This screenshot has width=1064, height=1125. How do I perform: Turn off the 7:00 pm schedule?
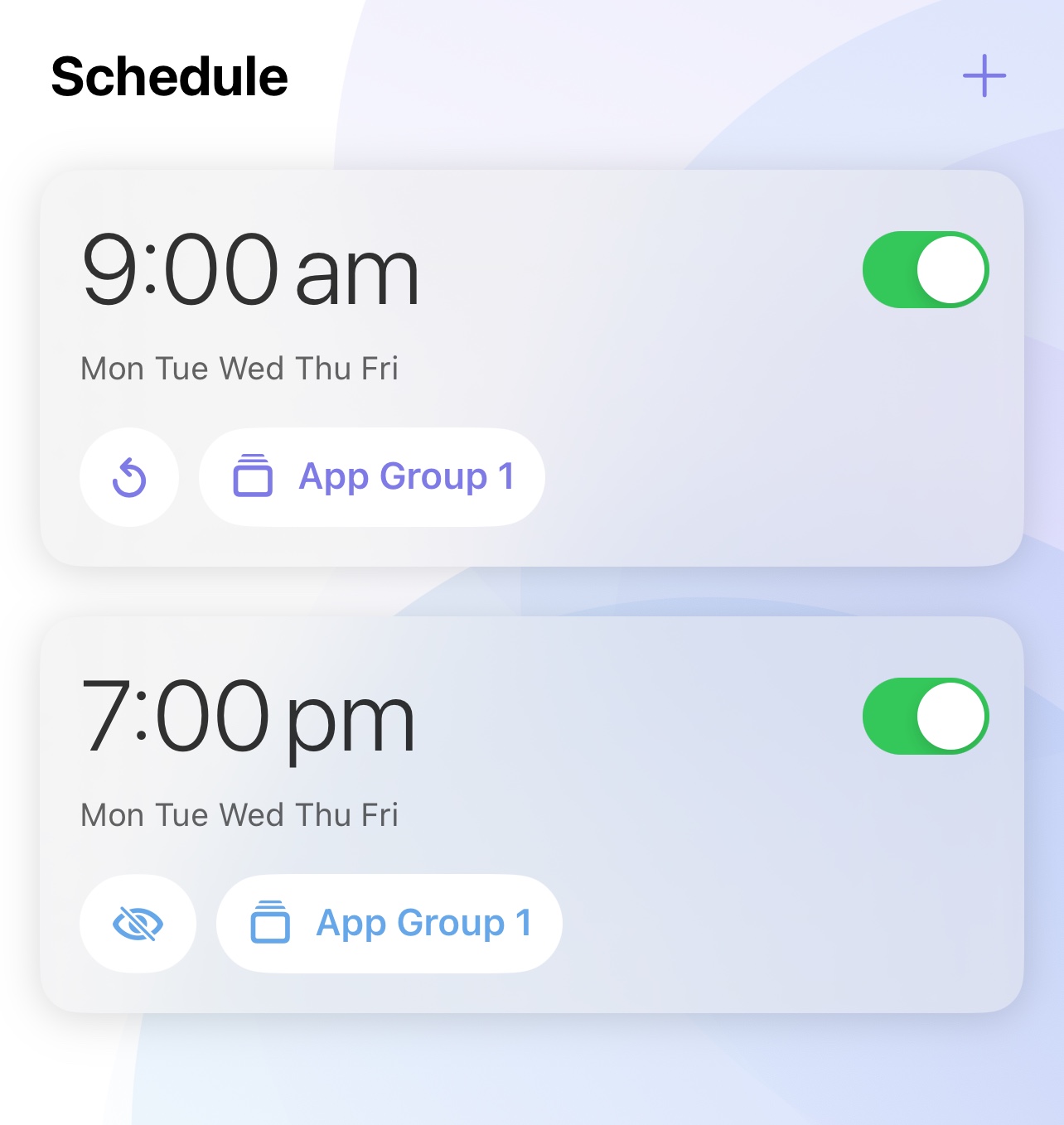(926, 717)
